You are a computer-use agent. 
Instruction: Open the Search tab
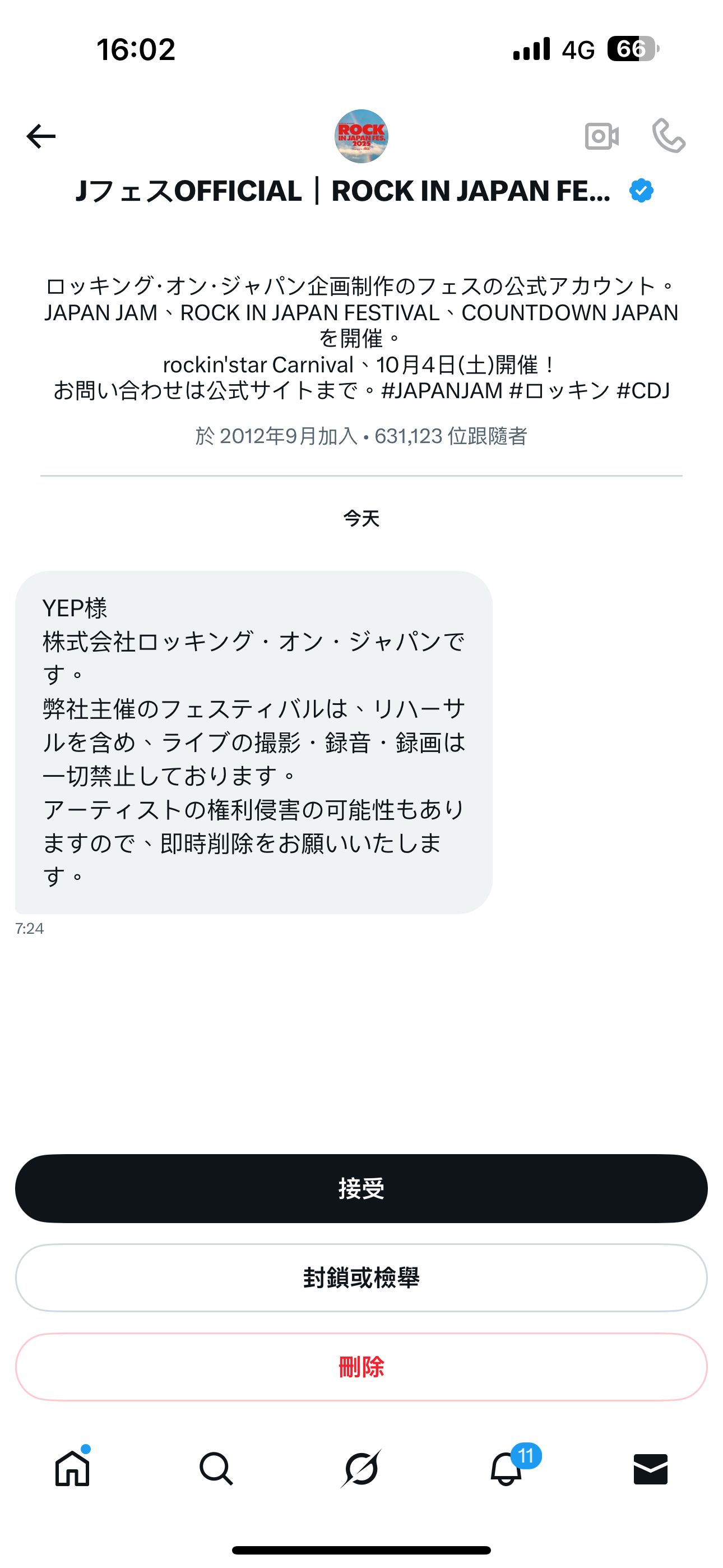[216, 1469]
